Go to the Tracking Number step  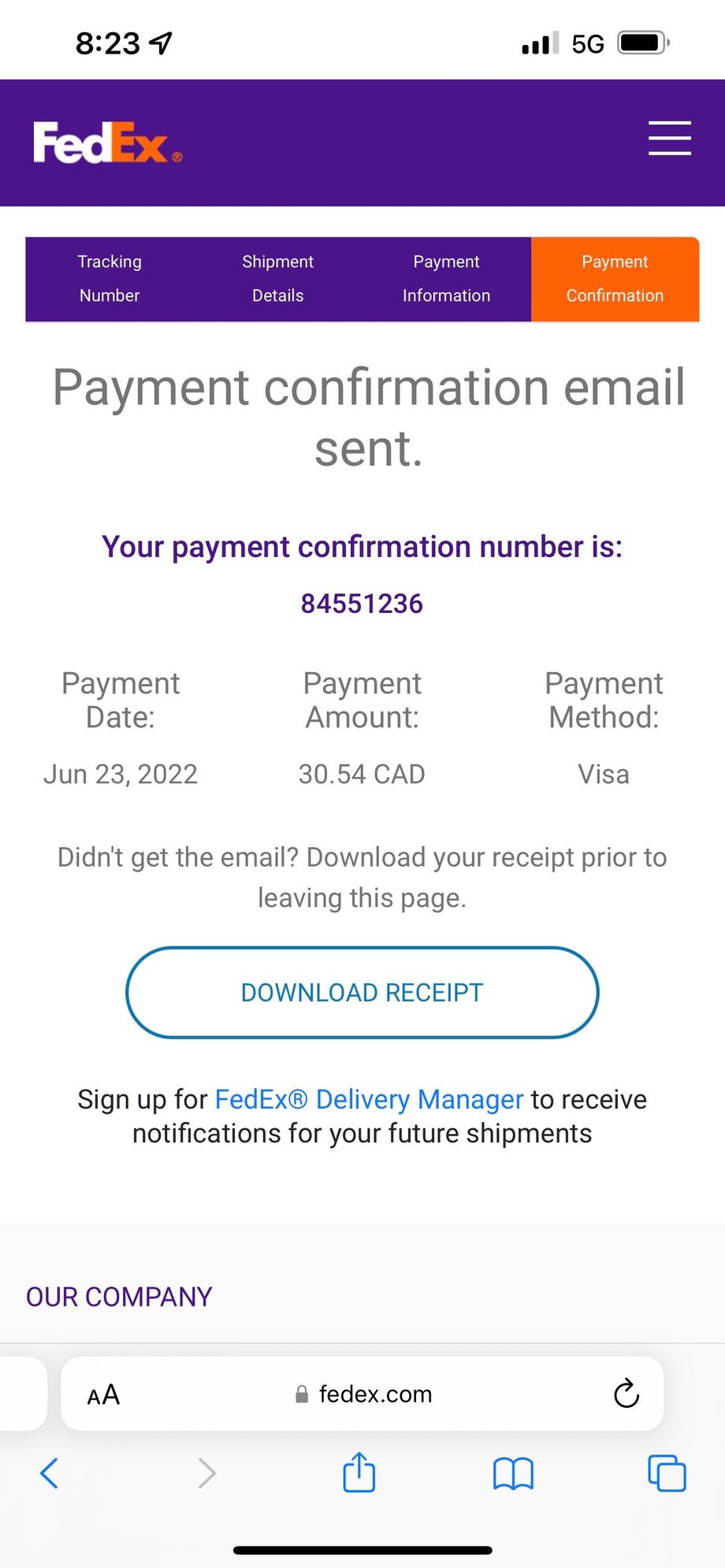click(x=110, y=279)
